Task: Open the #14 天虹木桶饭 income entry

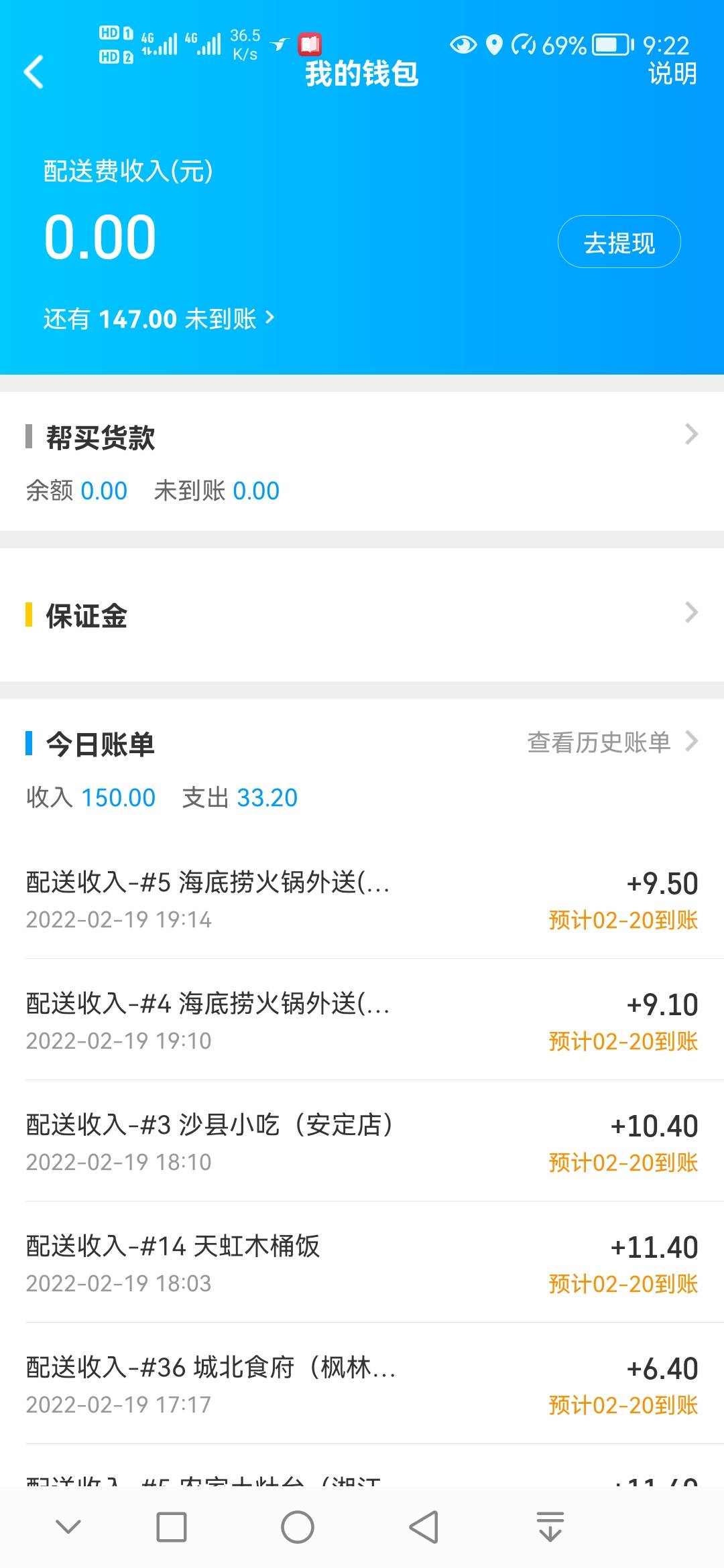Action: click(x=362, y=1262)
